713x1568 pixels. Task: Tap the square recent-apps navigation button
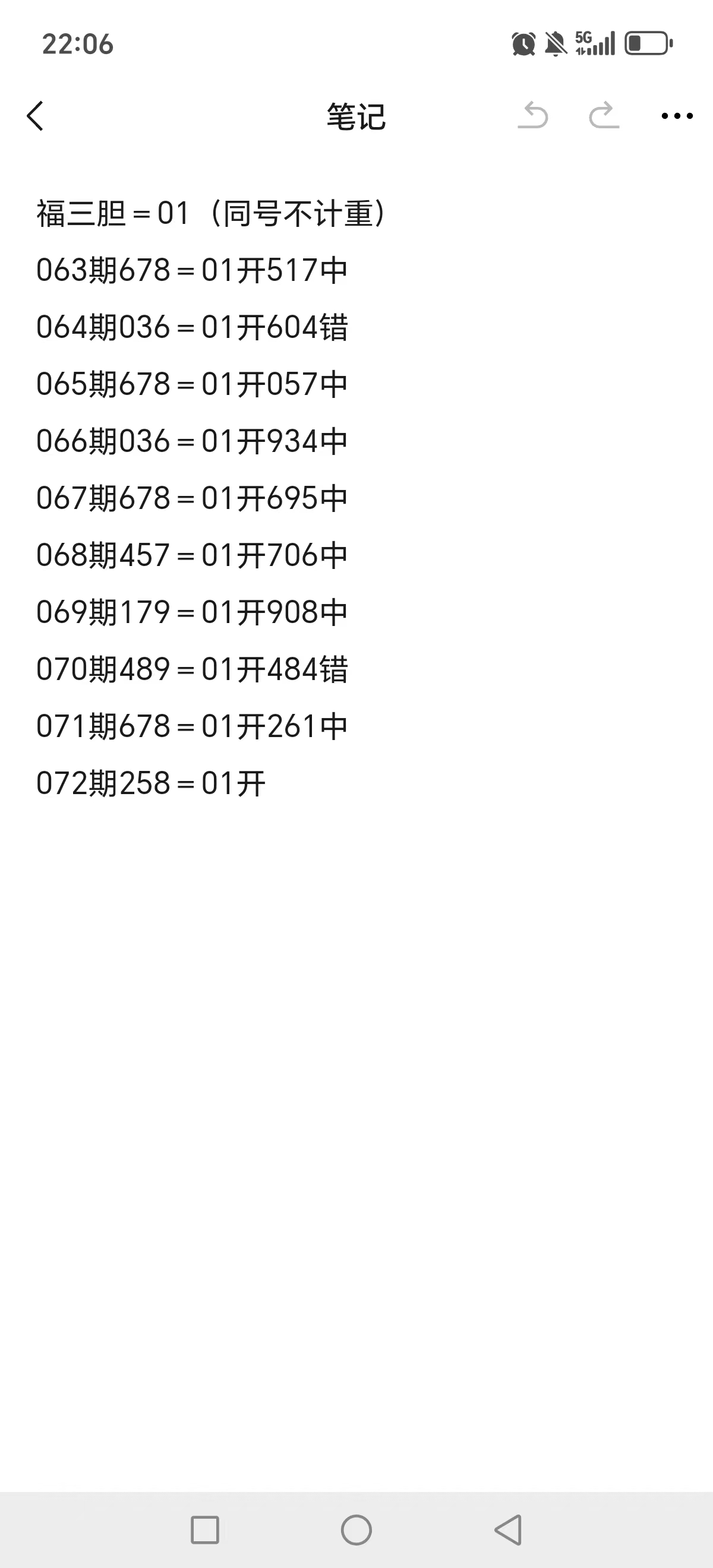[x=204, y=1529]
